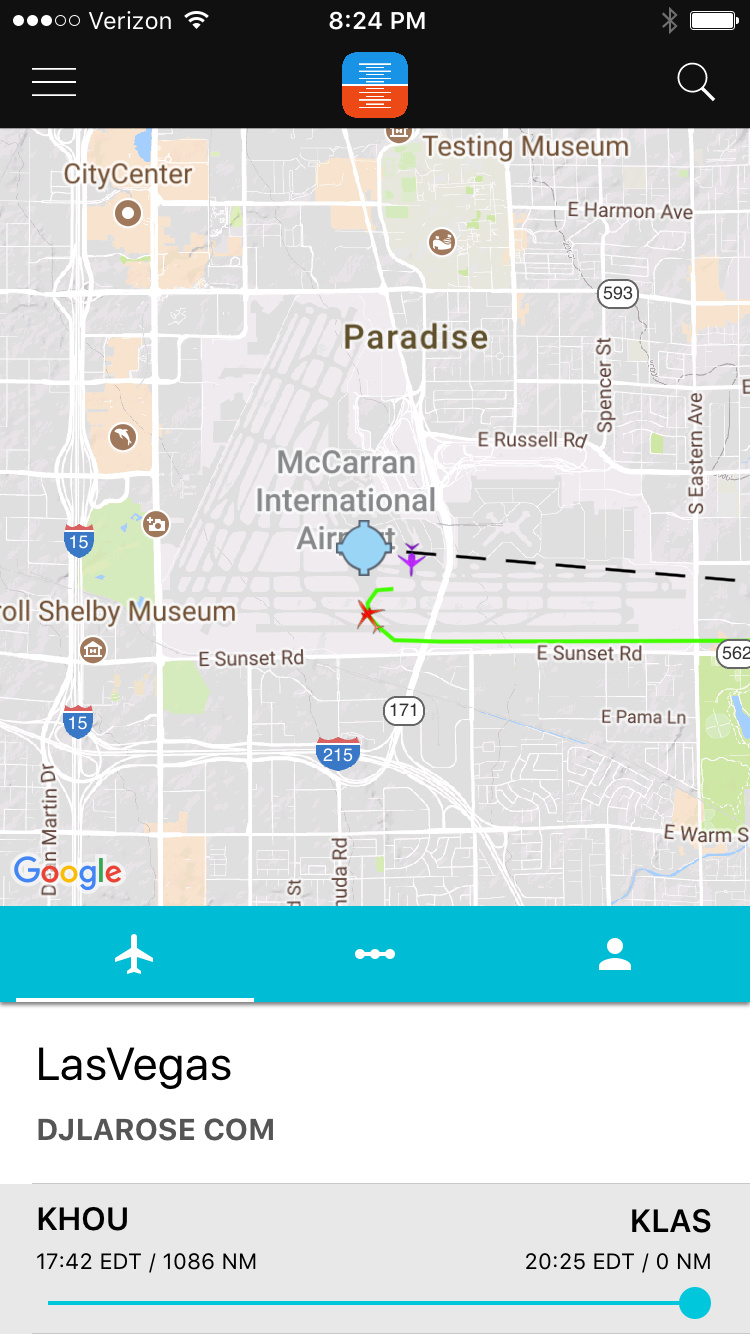Open the hamburger menu
Viewport: 750px width, 1334px height.
click(54, 82)
